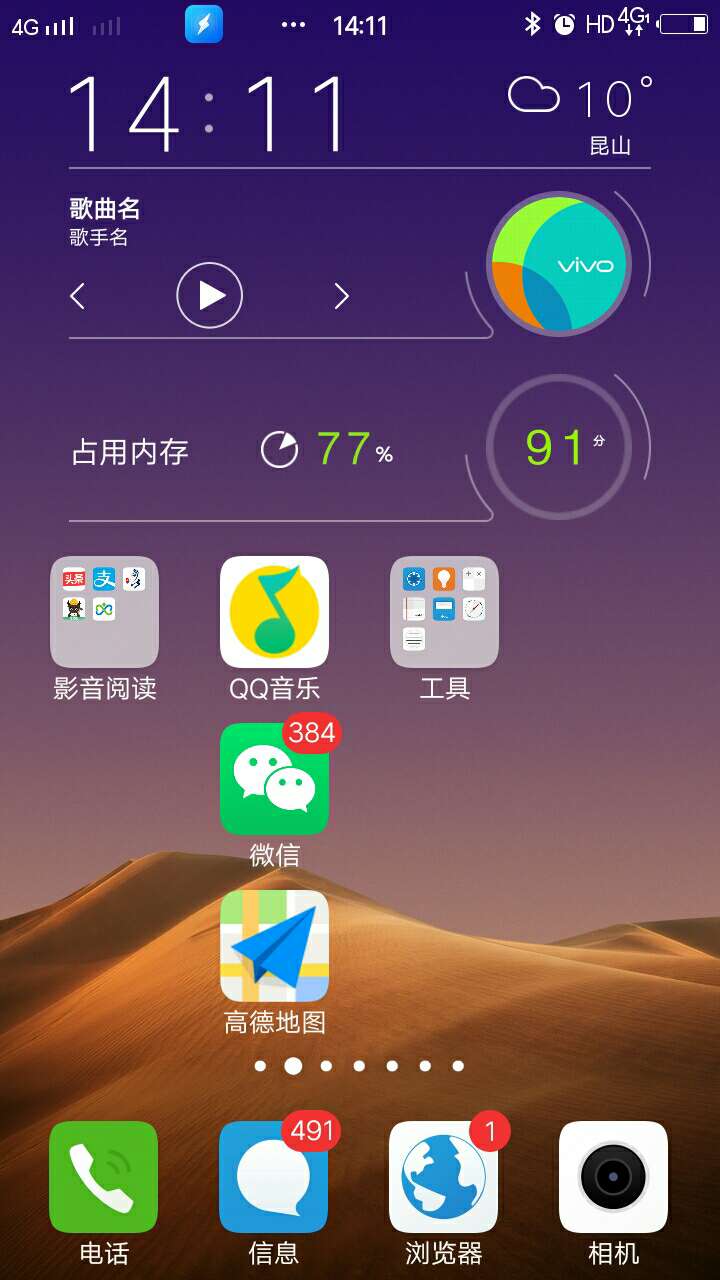Open the 电话 dialer

[104, 1177]
